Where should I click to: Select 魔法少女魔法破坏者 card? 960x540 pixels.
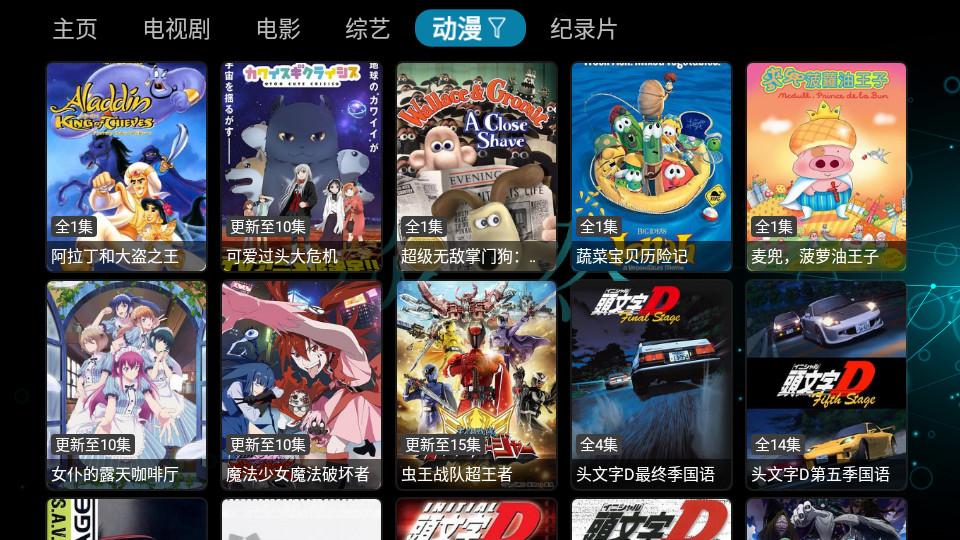302,384
